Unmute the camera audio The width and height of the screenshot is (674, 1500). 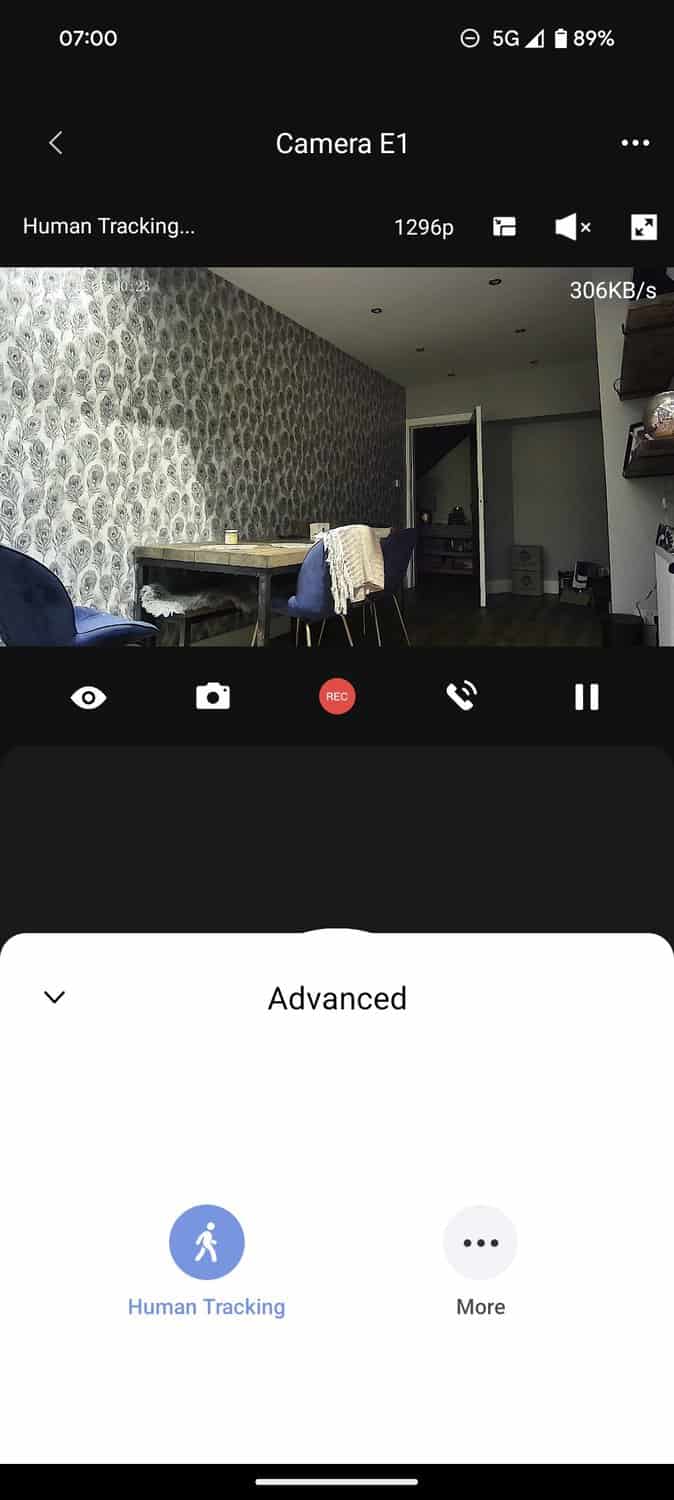point(573,227)
